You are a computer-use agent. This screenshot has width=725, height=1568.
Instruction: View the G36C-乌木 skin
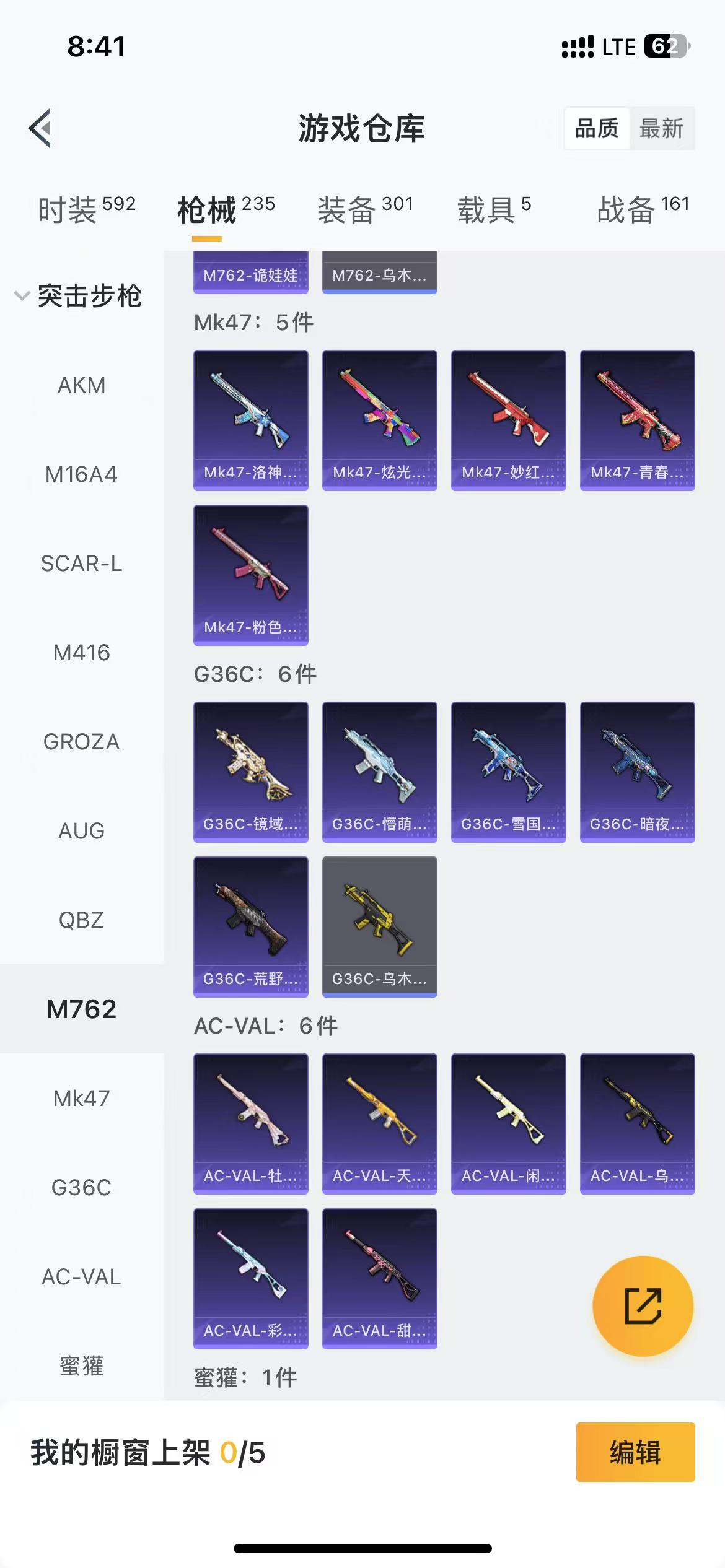click(x=380, y=927)
